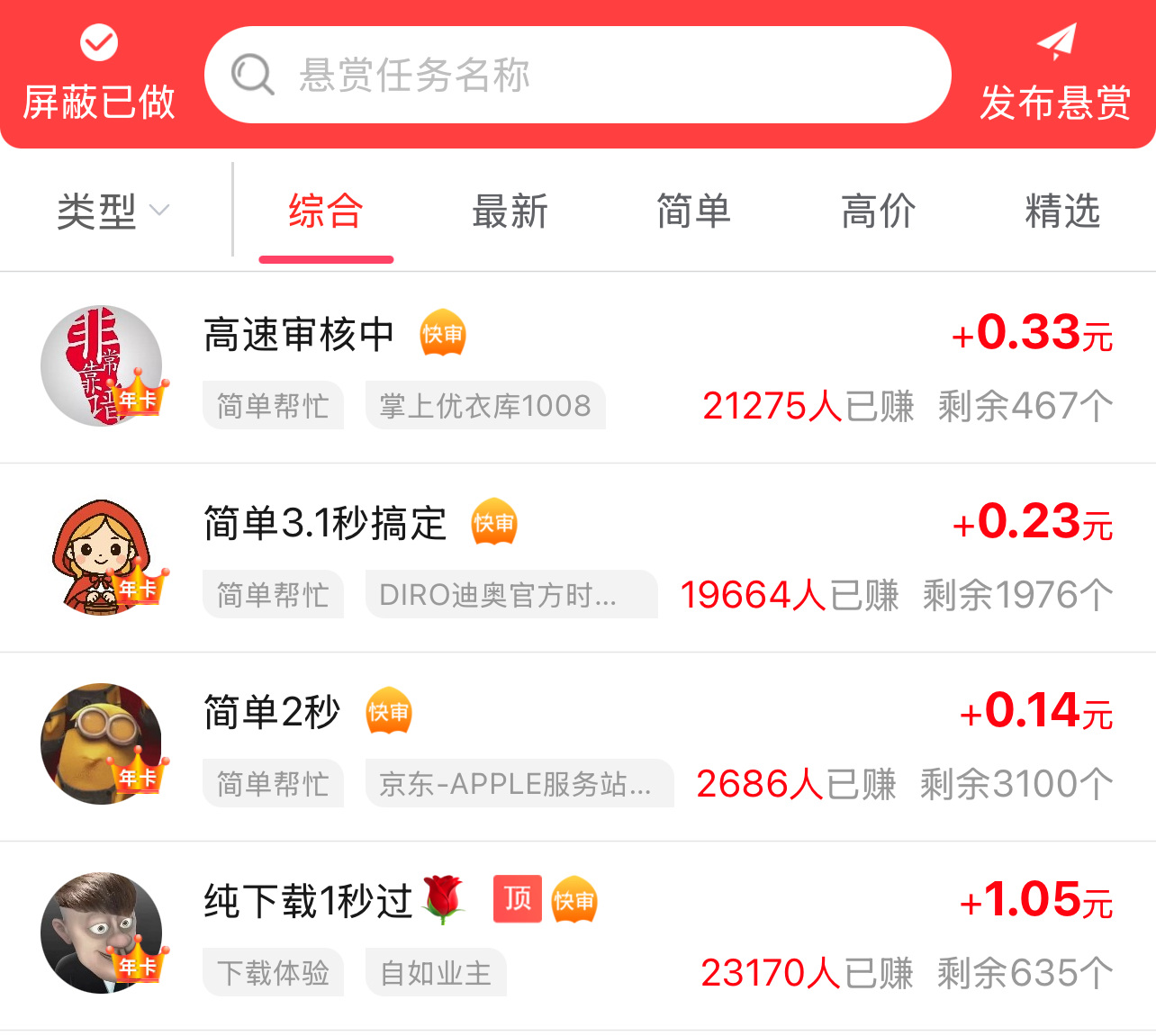Select the 综合 tab

(326, 212)
